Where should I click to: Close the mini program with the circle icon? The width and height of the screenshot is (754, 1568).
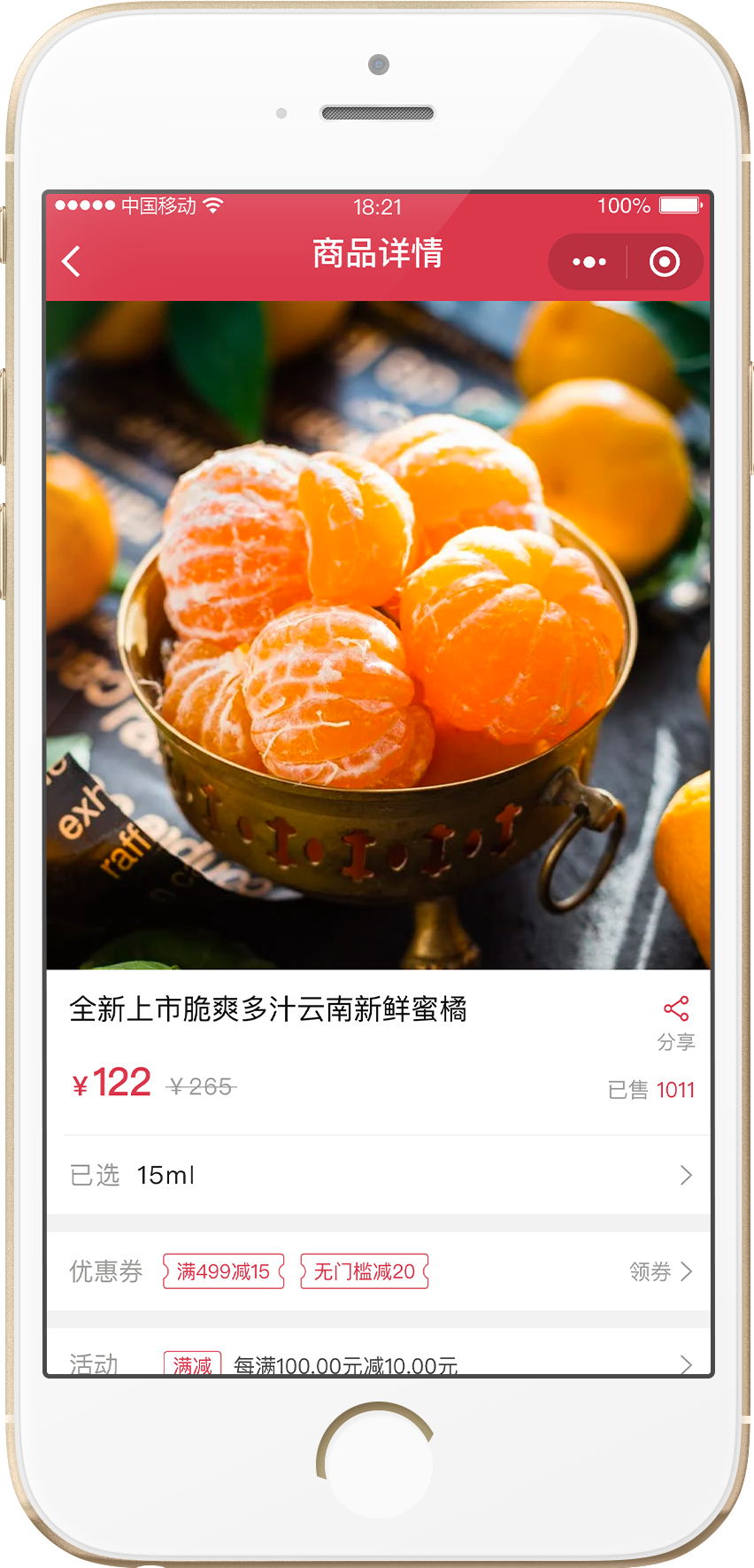(664, 262)
